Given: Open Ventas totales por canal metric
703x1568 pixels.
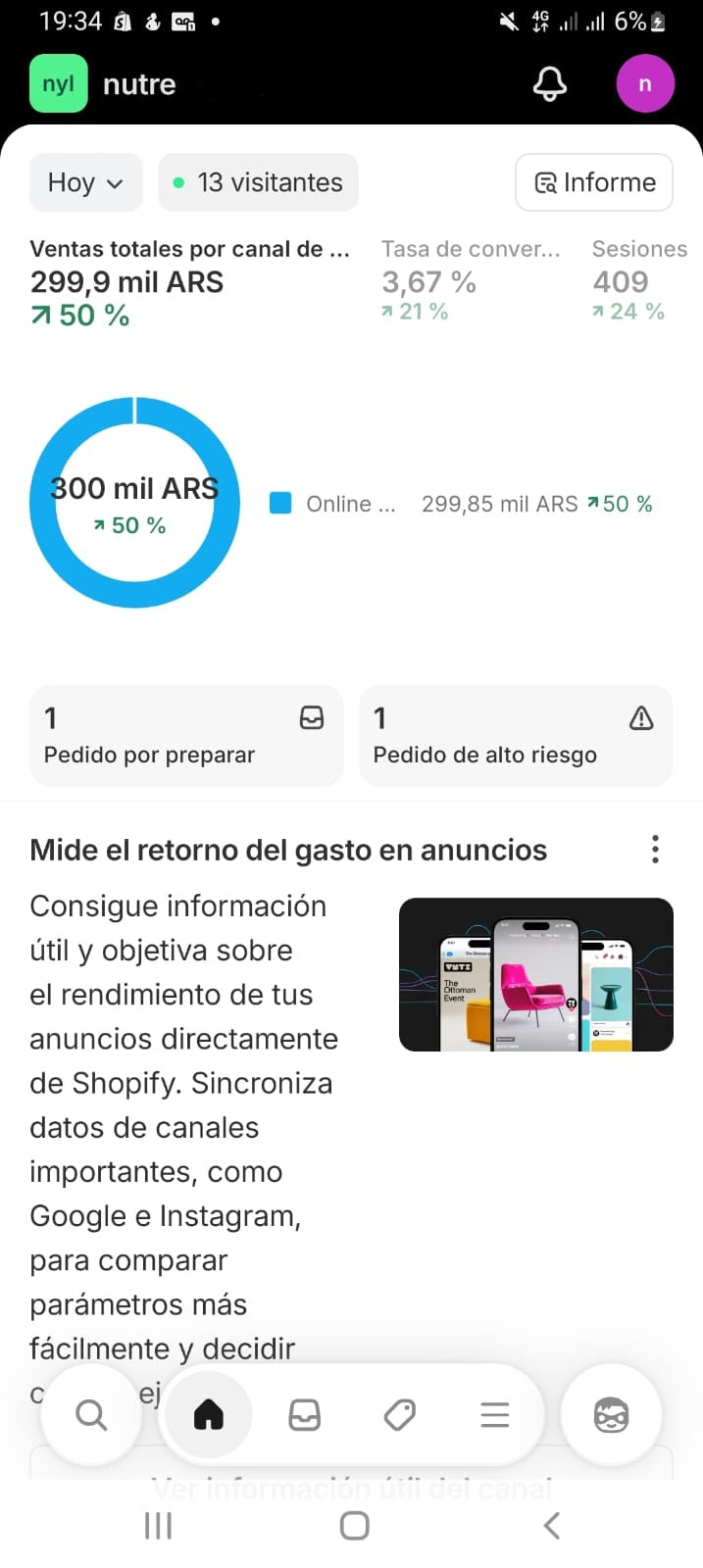Looking at the screenshot, I should coord(189,282).
